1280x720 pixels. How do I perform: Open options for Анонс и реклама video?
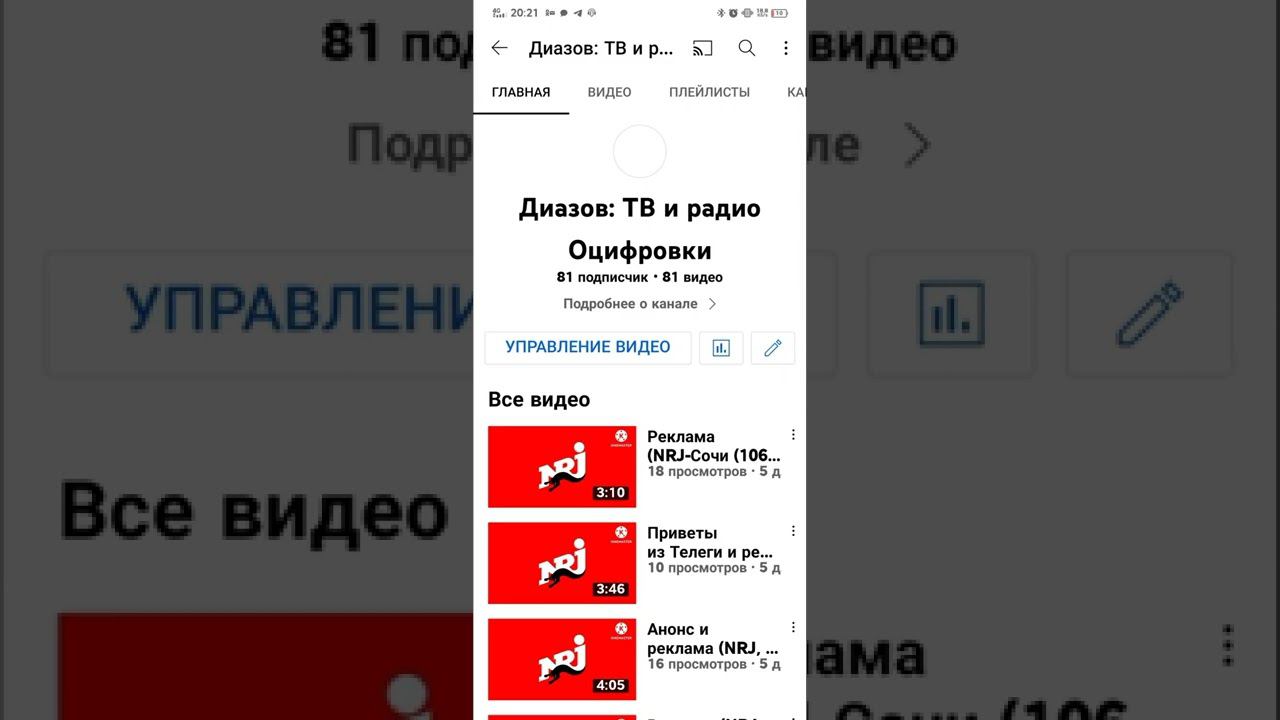[793, 627]
